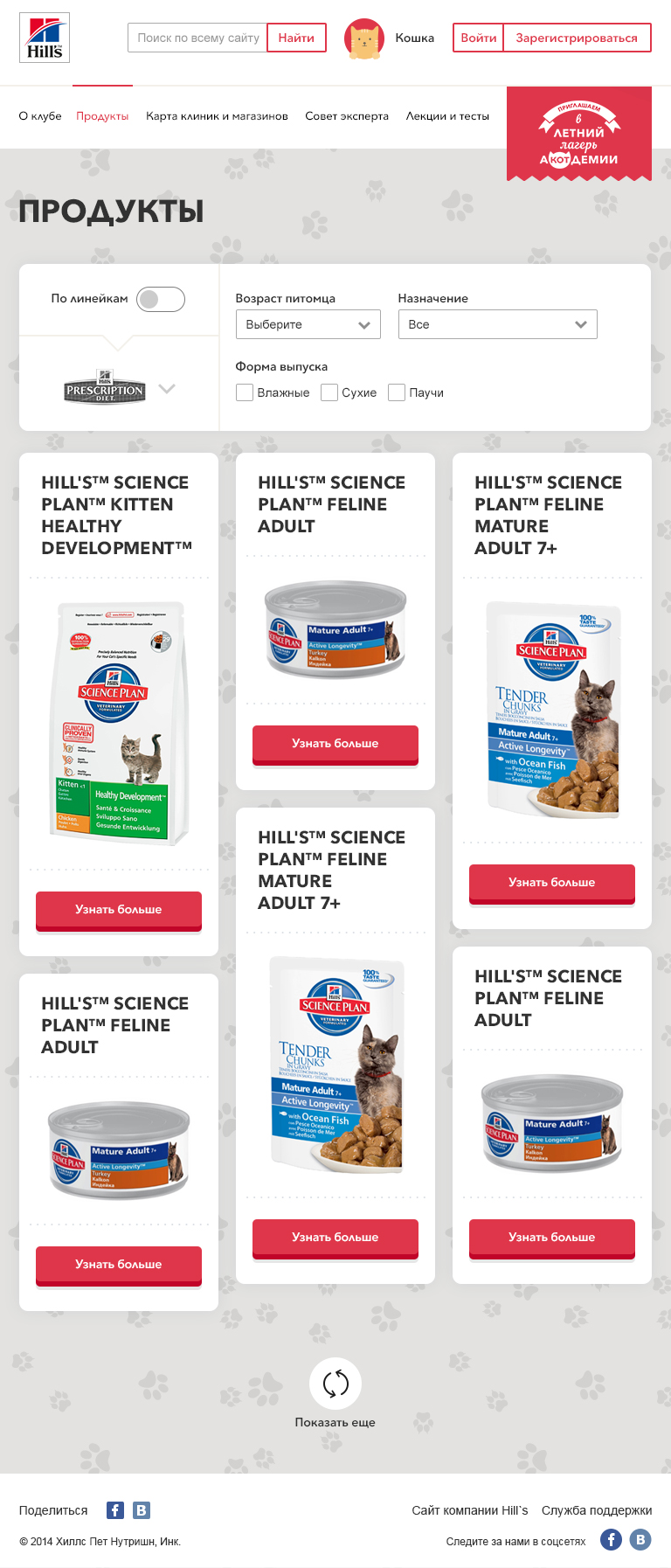Open Лекции и тесты section
The height and width of the screenshot is (1568, 671).
click(447, 115)
